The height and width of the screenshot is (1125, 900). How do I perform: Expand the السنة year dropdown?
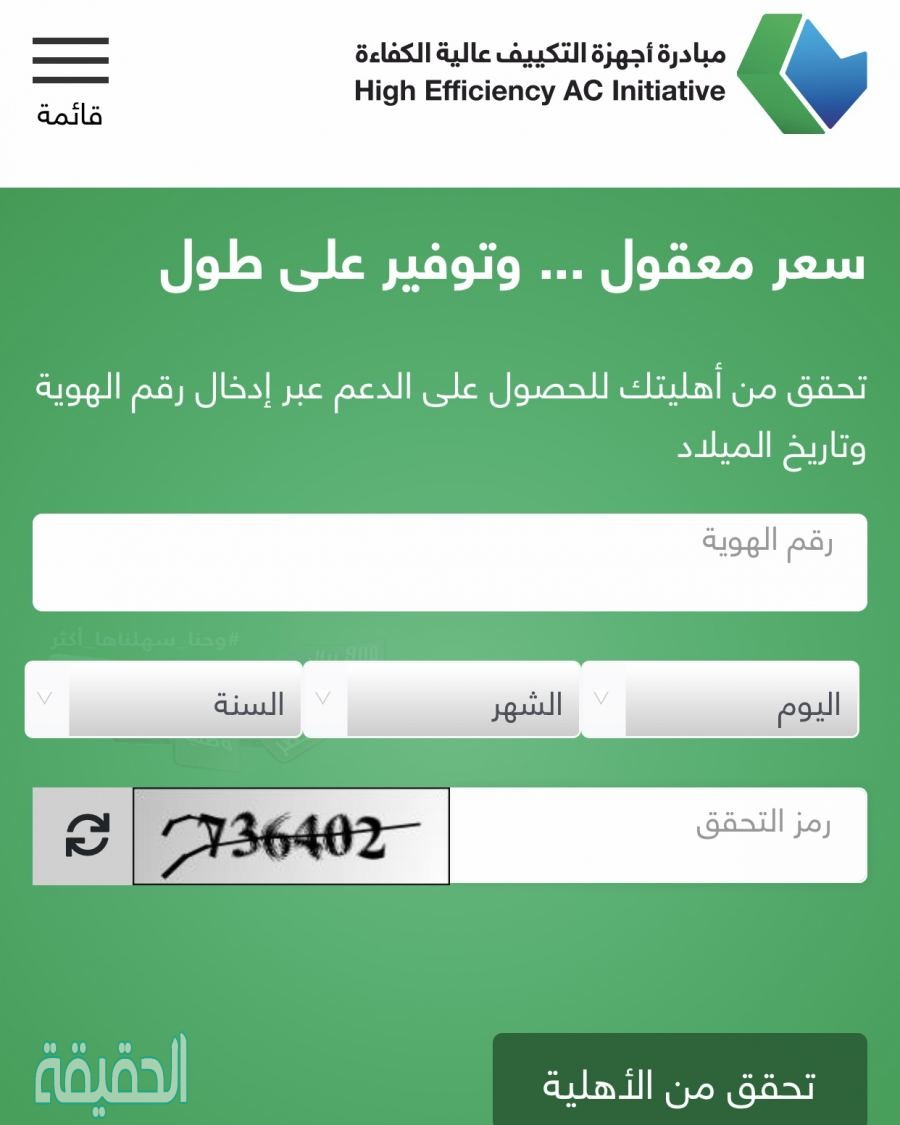(x=163, y=700)
